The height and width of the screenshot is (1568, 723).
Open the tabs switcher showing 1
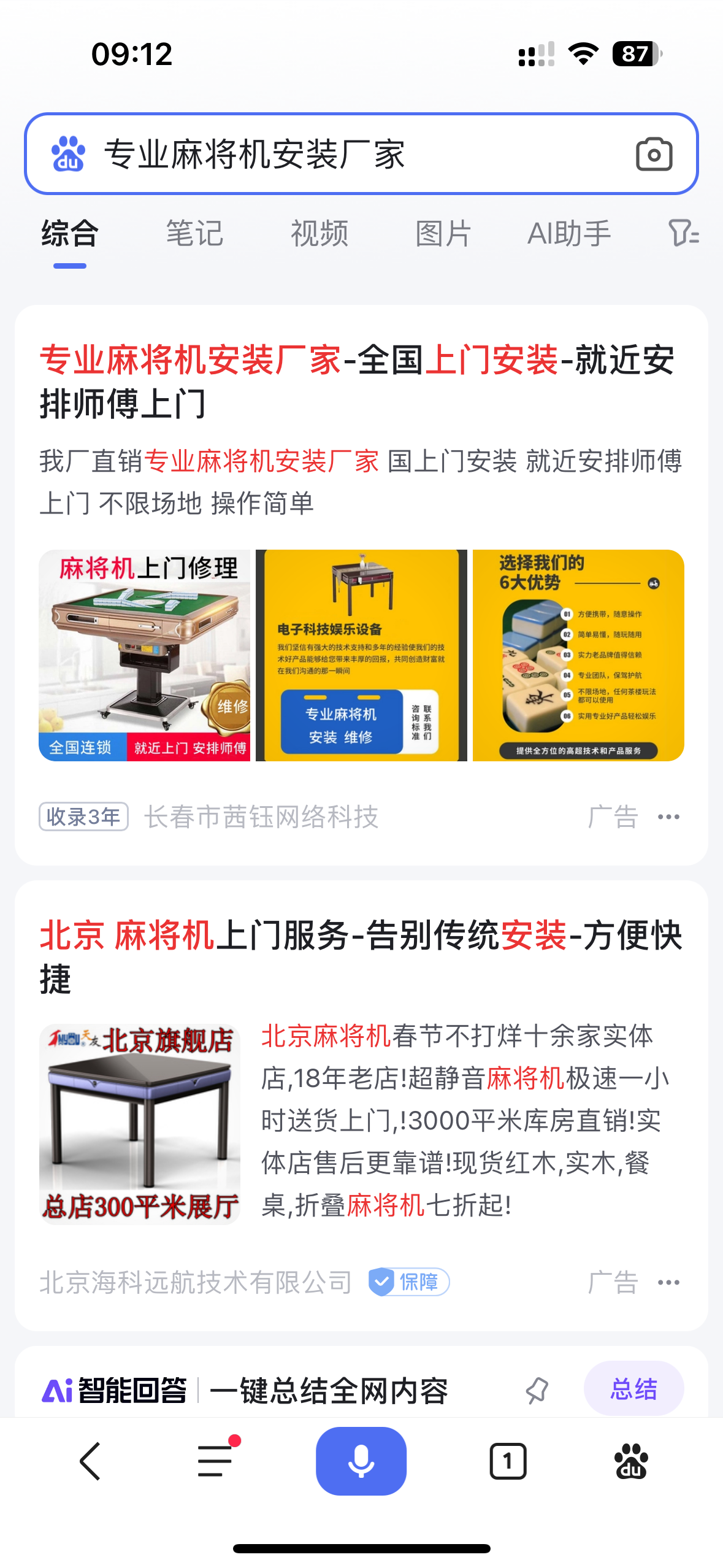[508, 1461]
